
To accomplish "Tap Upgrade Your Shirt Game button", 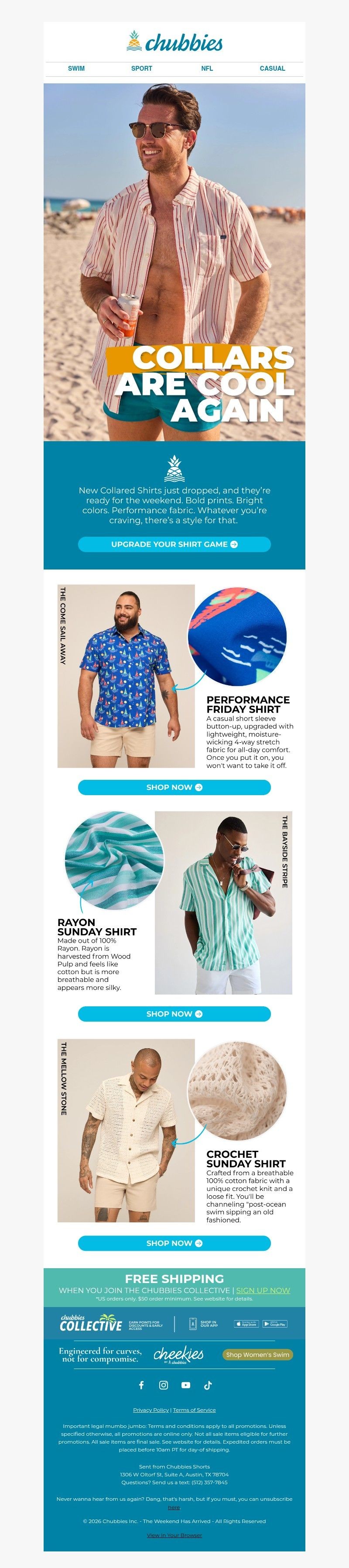I will [x=174, y=544].
